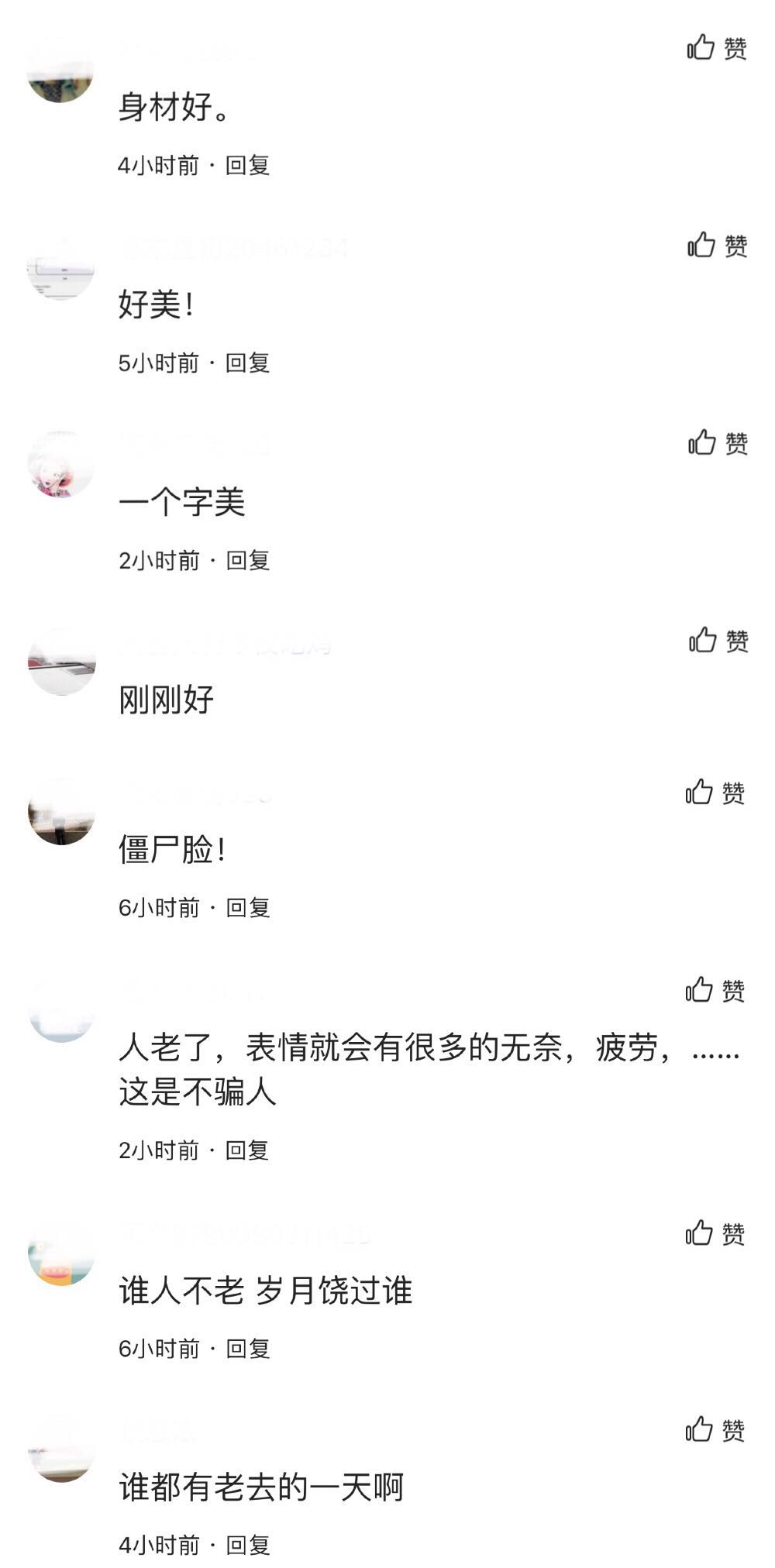
Task: Like the comment 刚刚好
Action: point(718,641)
